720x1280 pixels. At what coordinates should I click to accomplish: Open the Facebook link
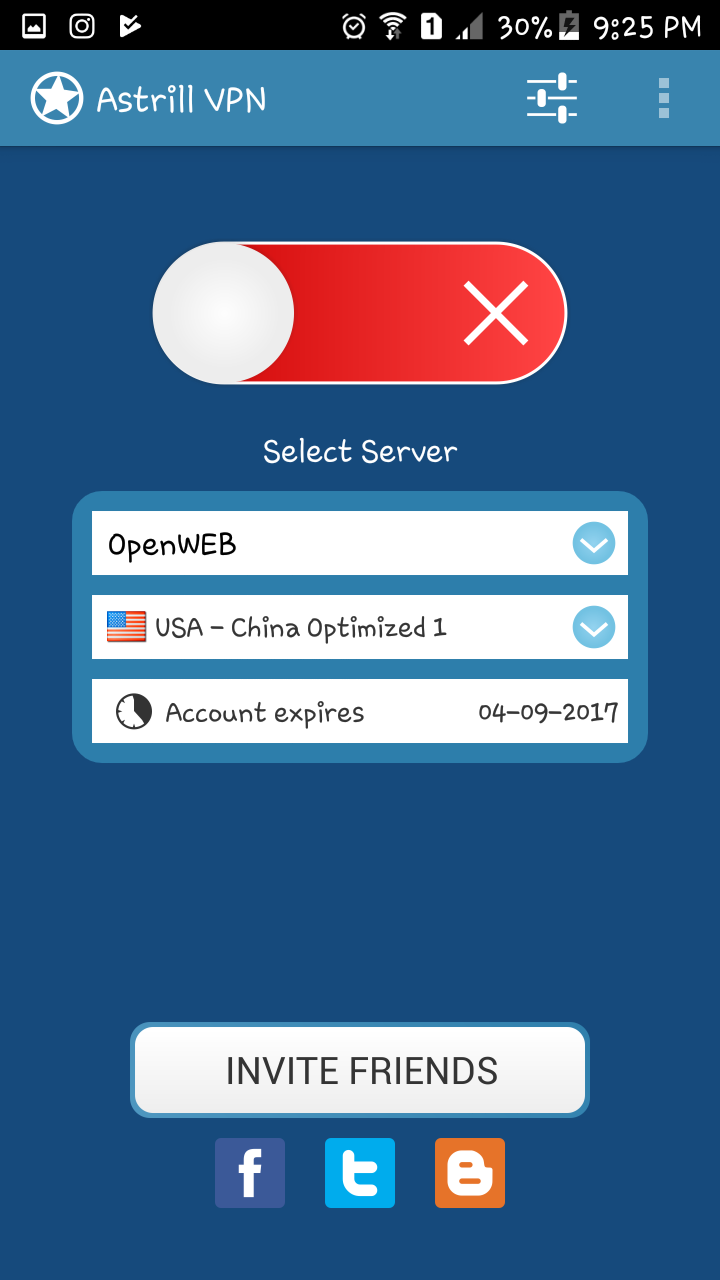250,1173
